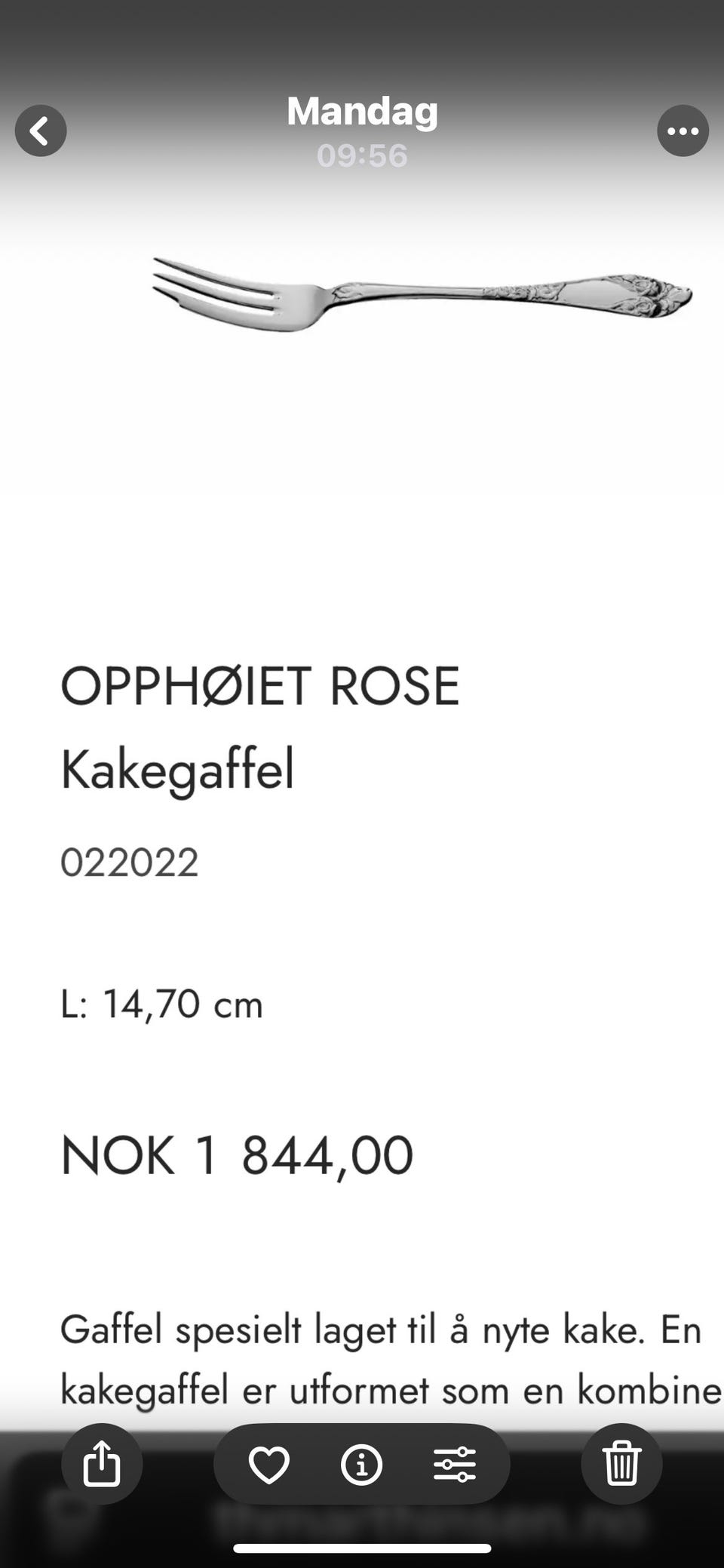Tap the share icon at bottom left

coord(103,1462)
